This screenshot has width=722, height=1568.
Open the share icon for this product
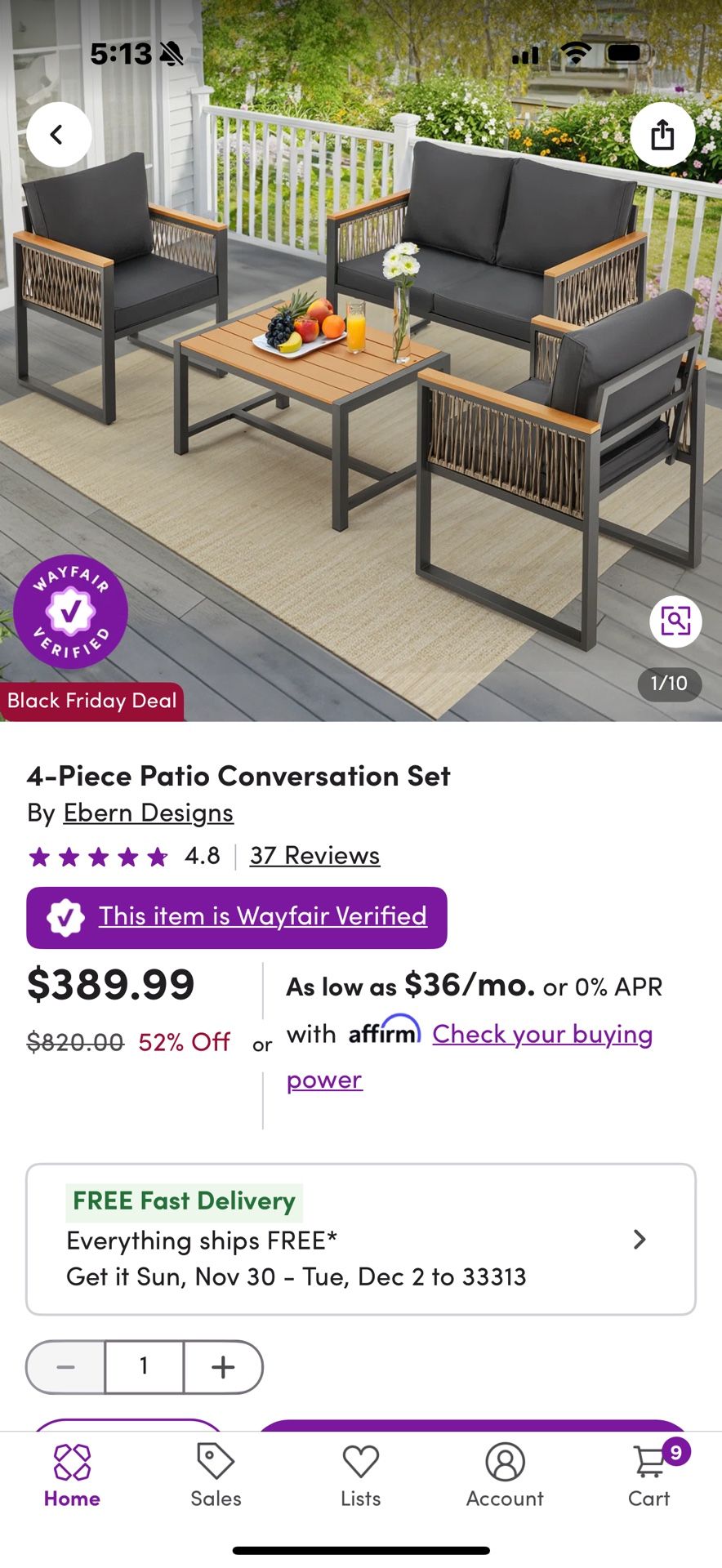point(663,135)
